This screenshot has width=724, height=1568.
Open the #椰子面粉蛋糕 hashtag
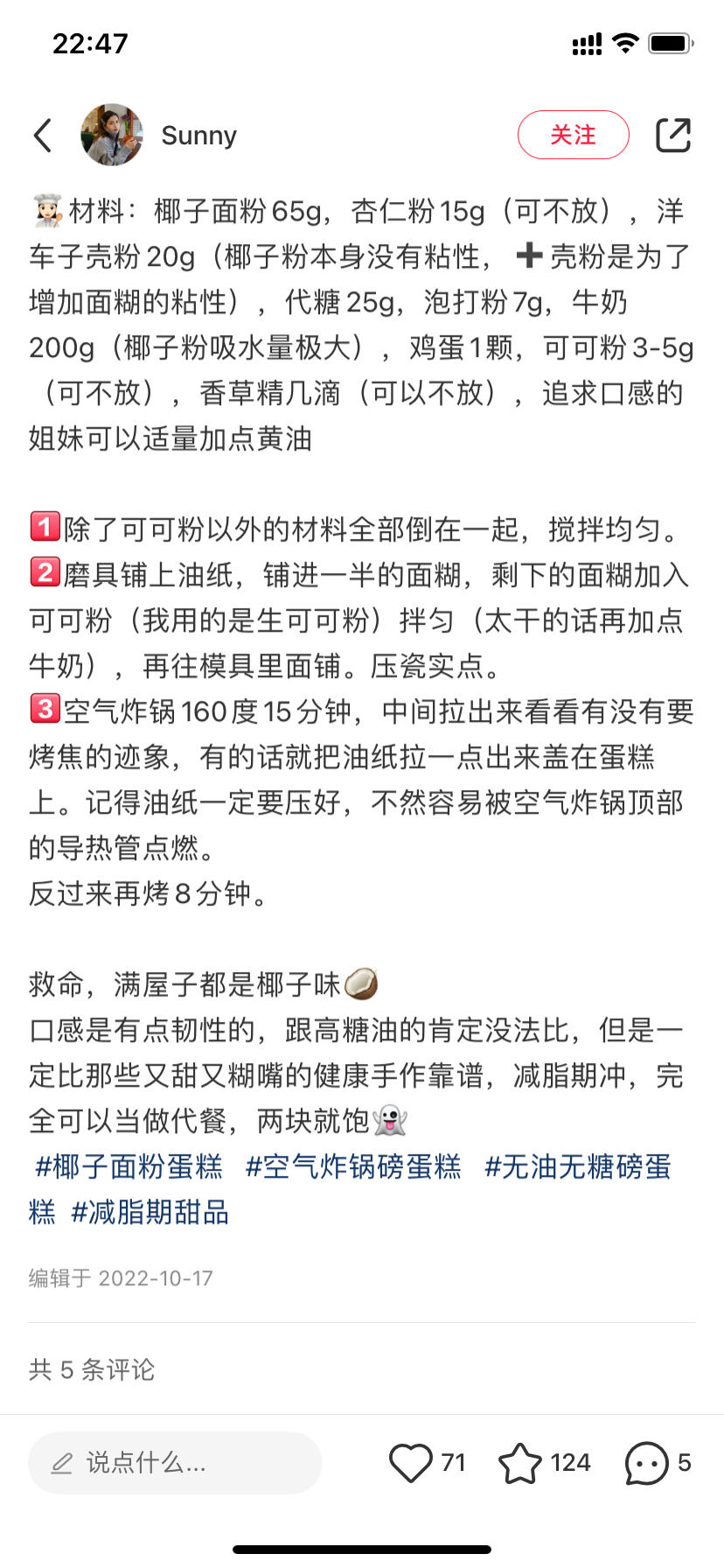click(129, 1166)
